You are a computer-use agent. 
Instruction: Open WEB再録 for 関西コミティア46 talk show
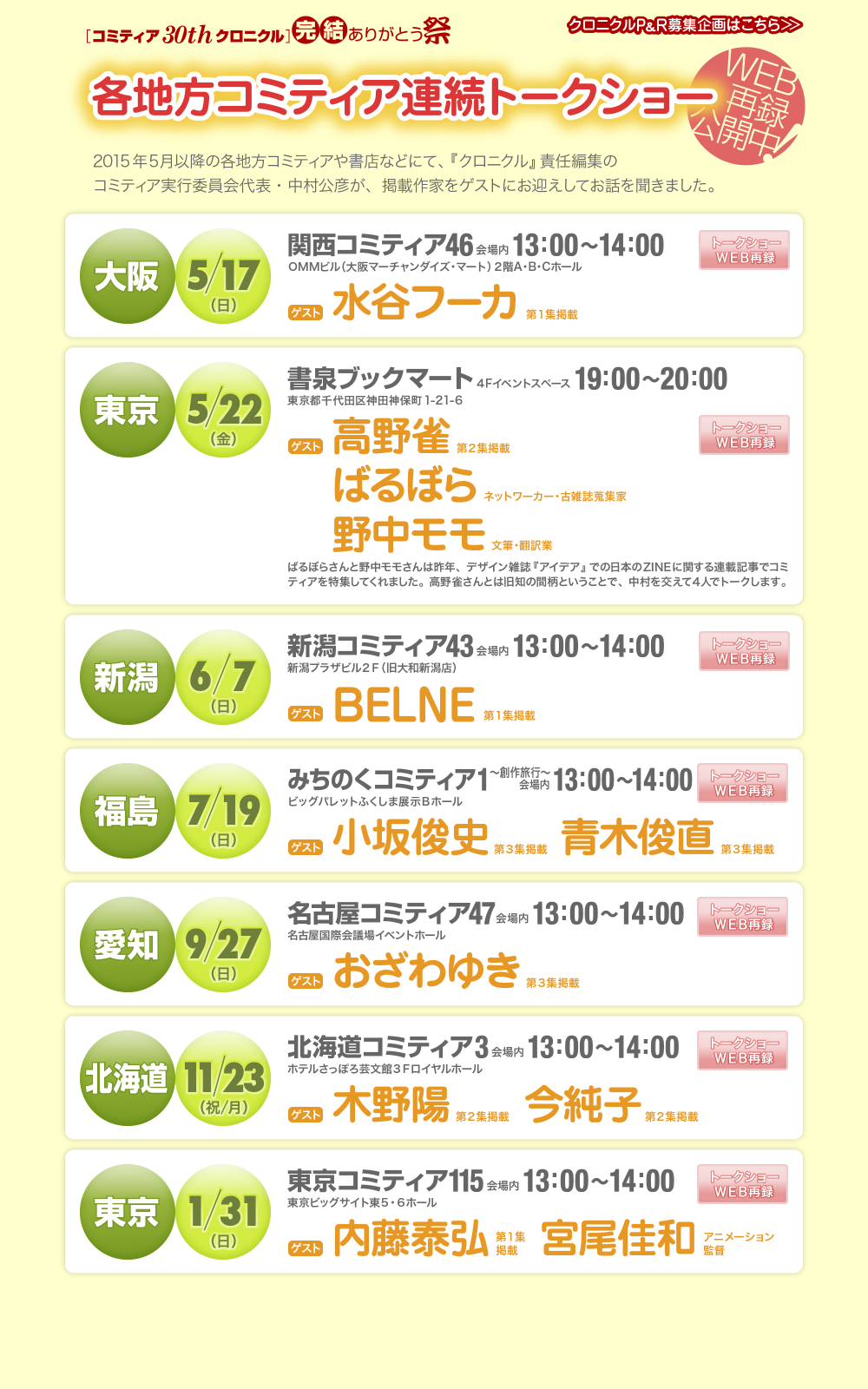click(x=744, y=250)
